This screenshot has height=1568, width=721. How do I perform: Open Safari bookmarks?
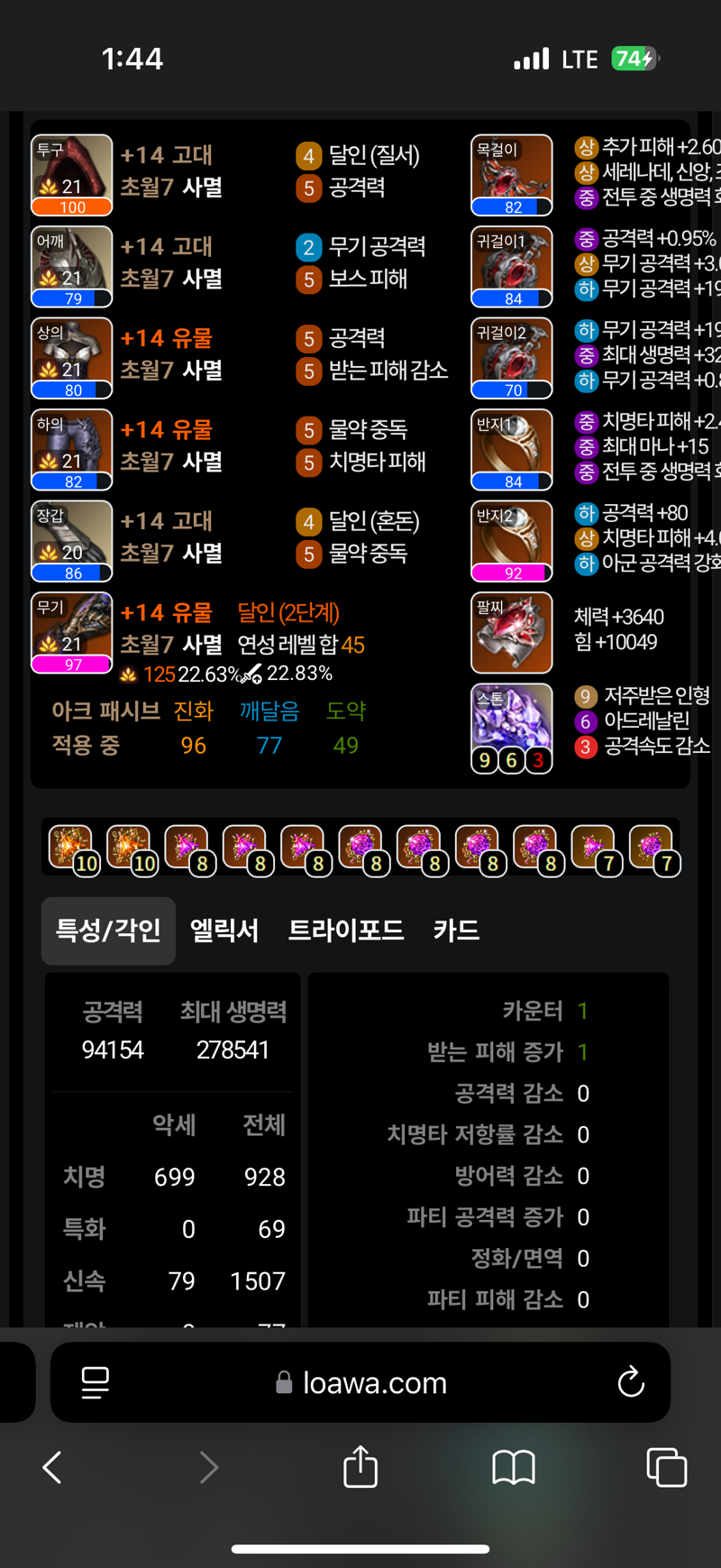(514, 1468)
